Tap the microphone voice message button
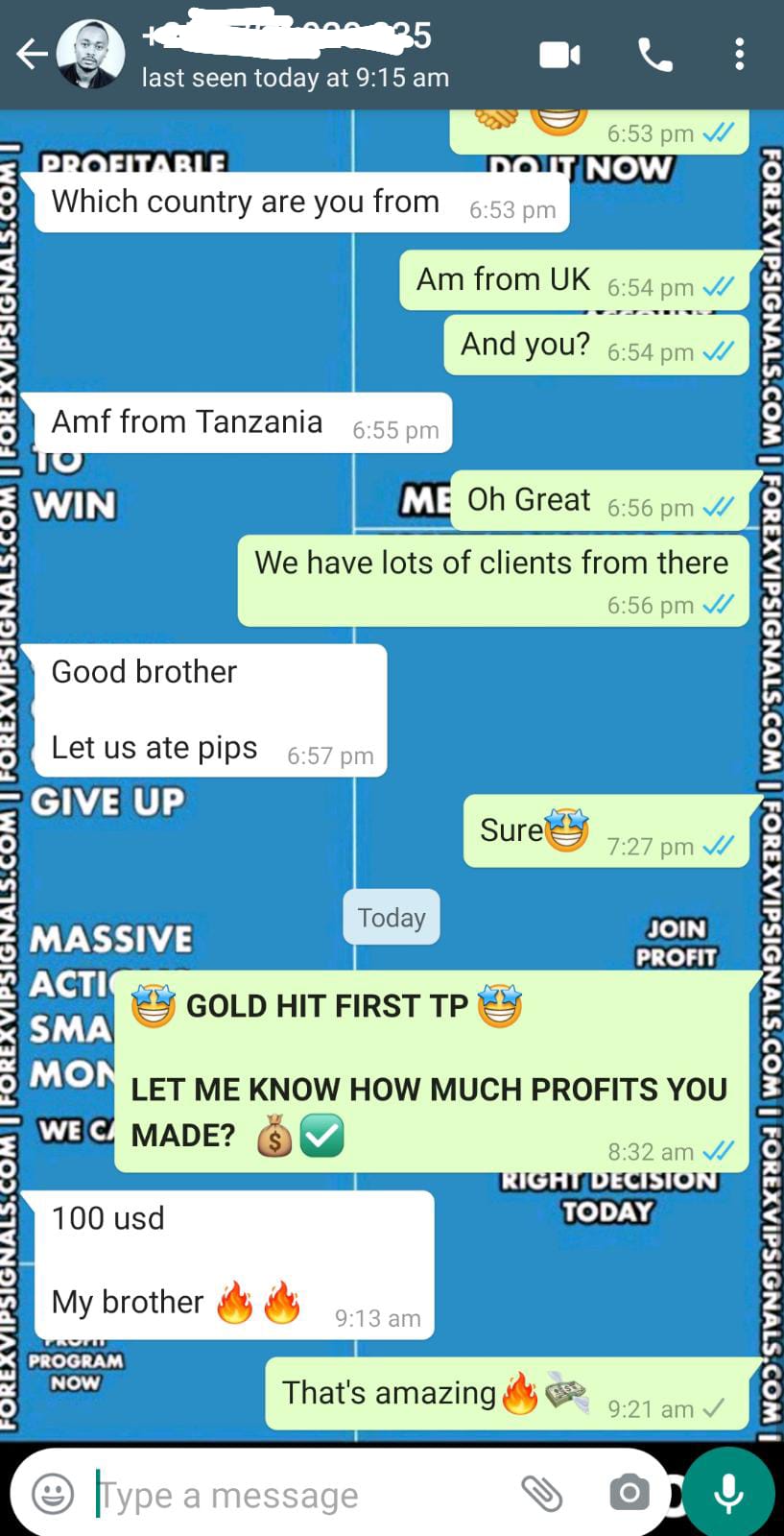 (x=729, y=1494)
